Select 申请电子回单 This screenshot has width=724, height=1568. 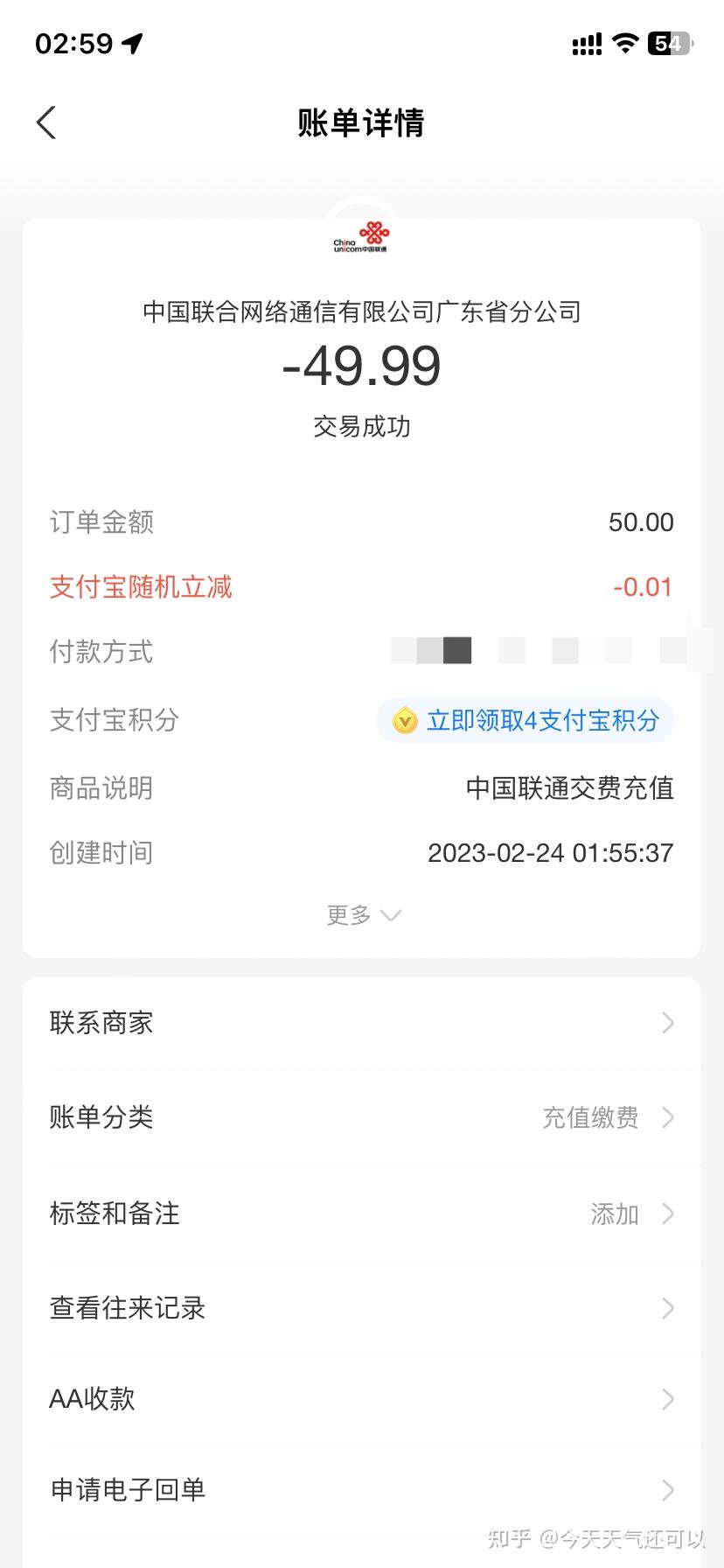click(362, 1490)
